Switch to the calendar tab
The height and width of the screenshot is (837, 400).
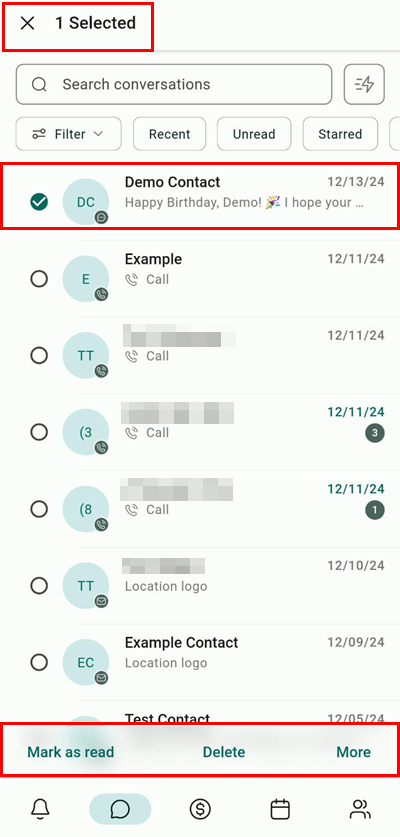tap(280, 809)
